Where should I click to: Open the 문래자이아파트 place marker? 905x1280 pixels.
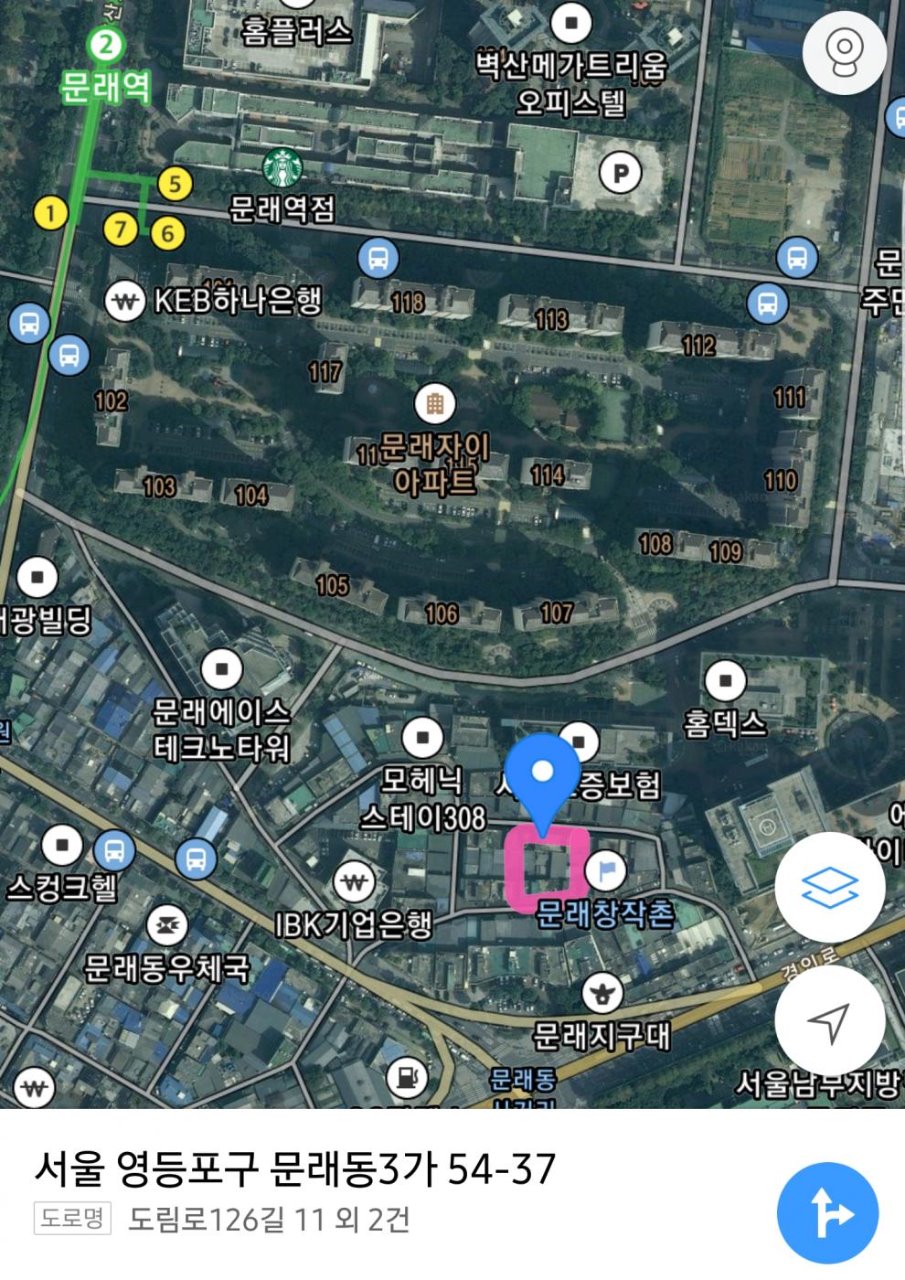click(434, 404)
